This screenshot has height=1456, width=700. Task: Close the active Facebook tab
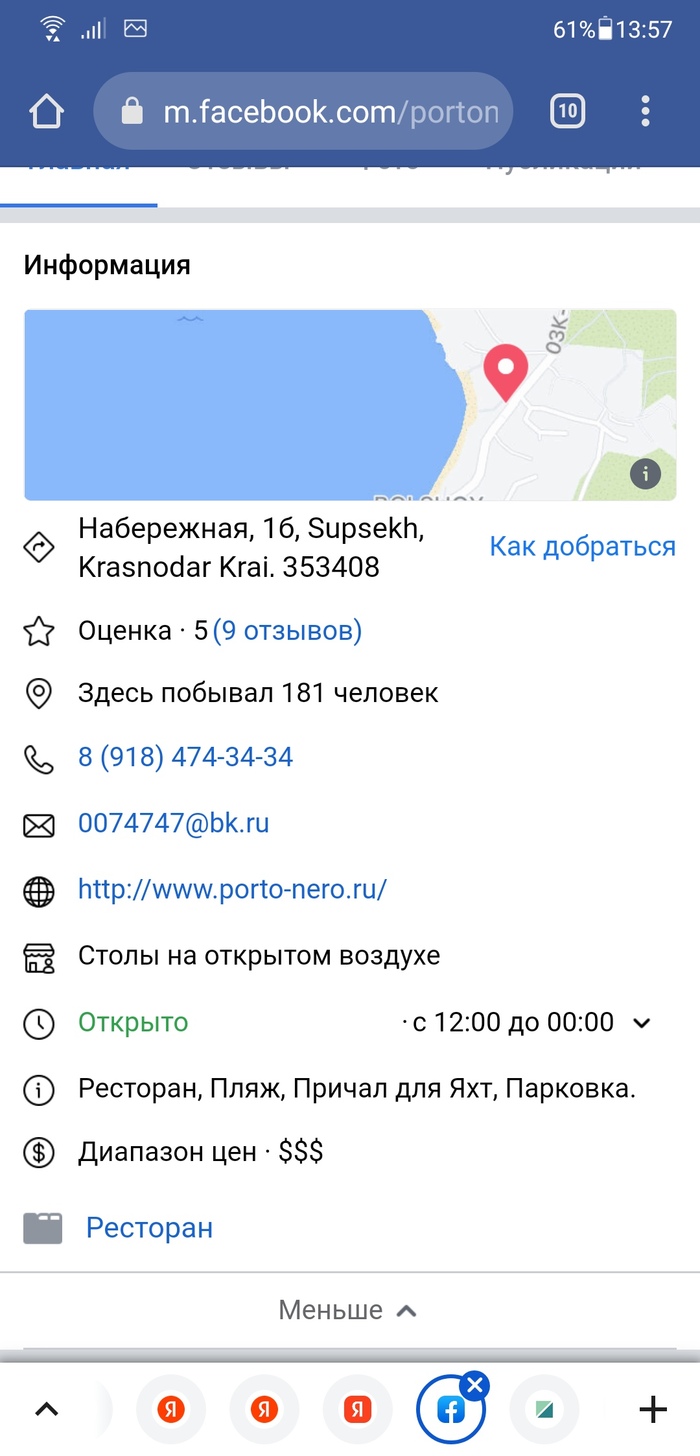pos(476,1386)
